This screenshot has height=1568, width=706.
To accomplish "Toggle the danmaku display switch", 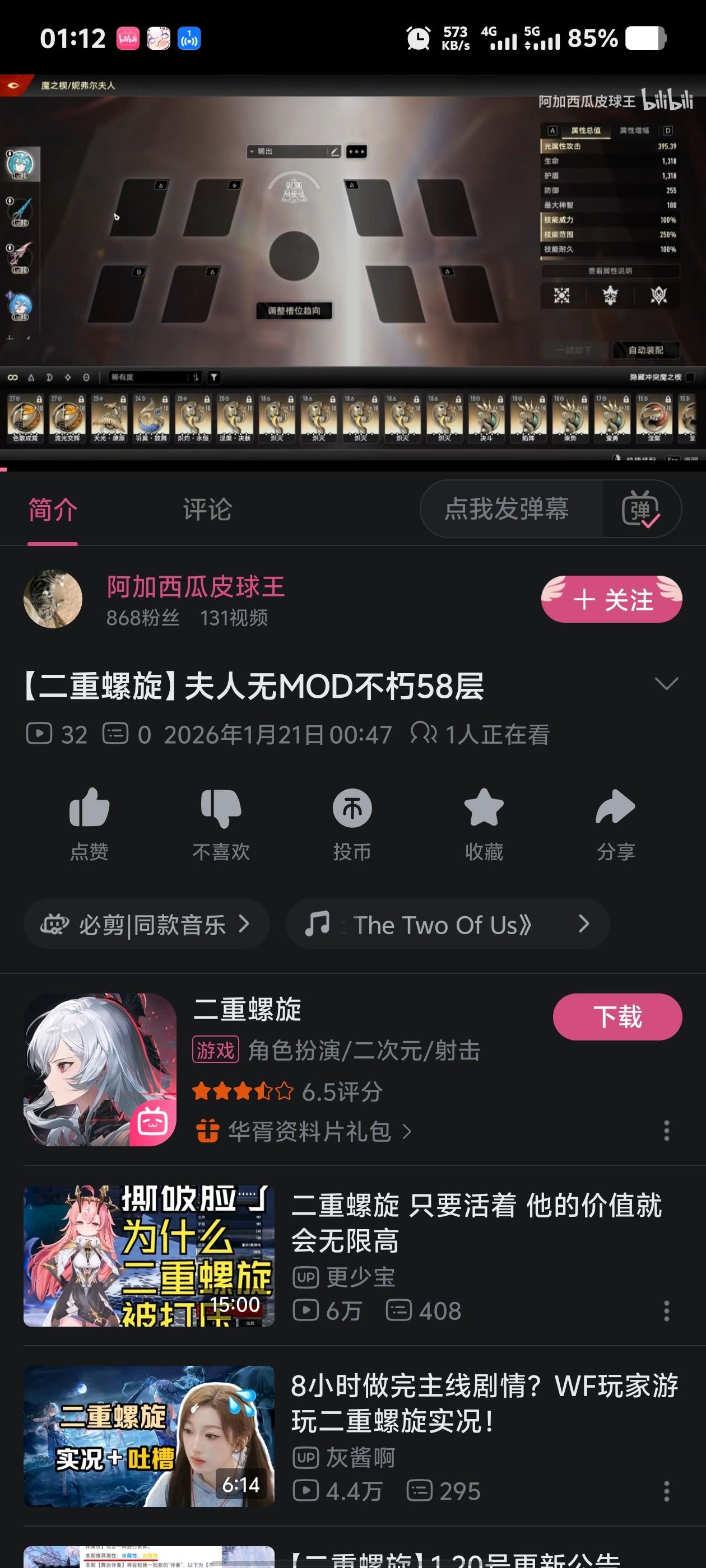I will (x=640, y=509).
